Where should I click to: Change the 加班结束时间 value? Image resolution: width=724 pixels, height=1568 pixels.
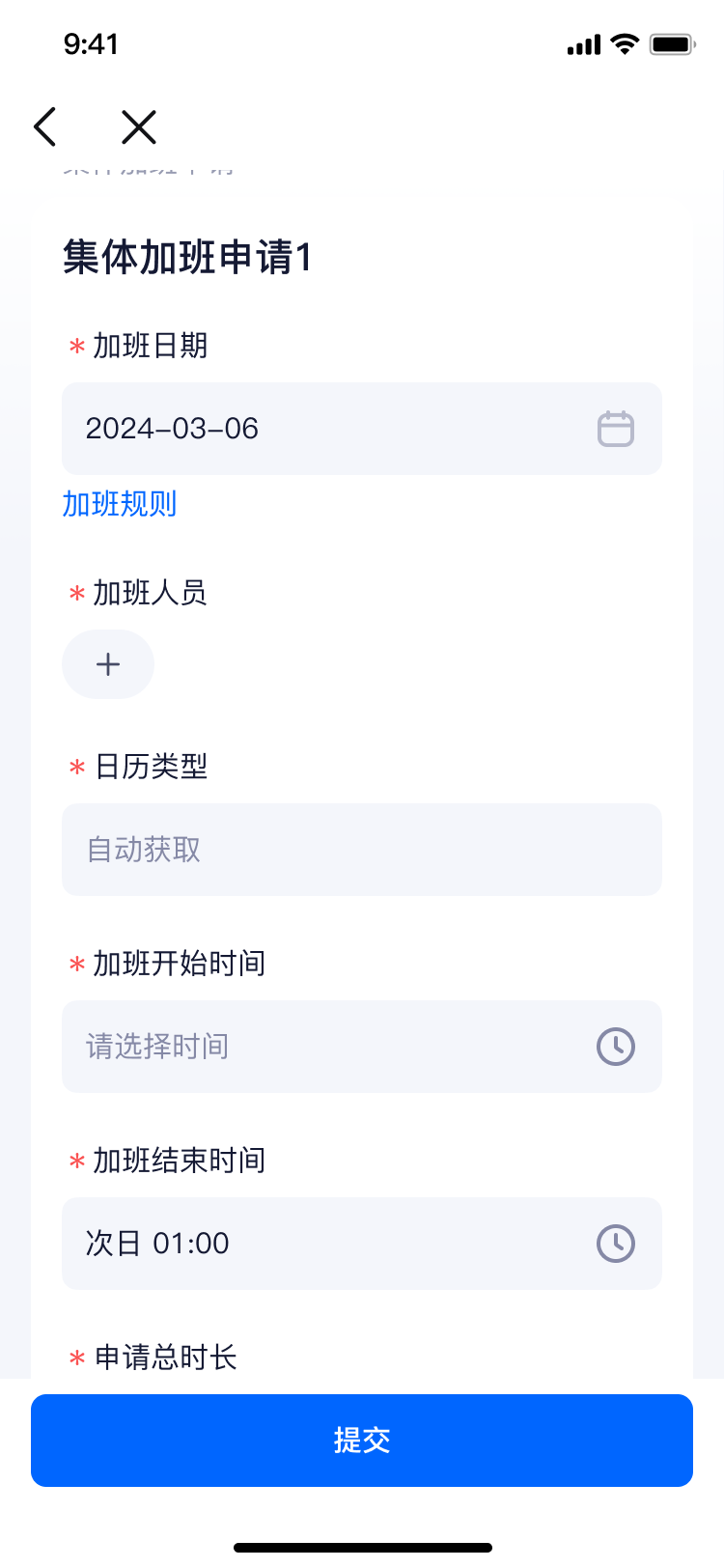pos(362,1244)
